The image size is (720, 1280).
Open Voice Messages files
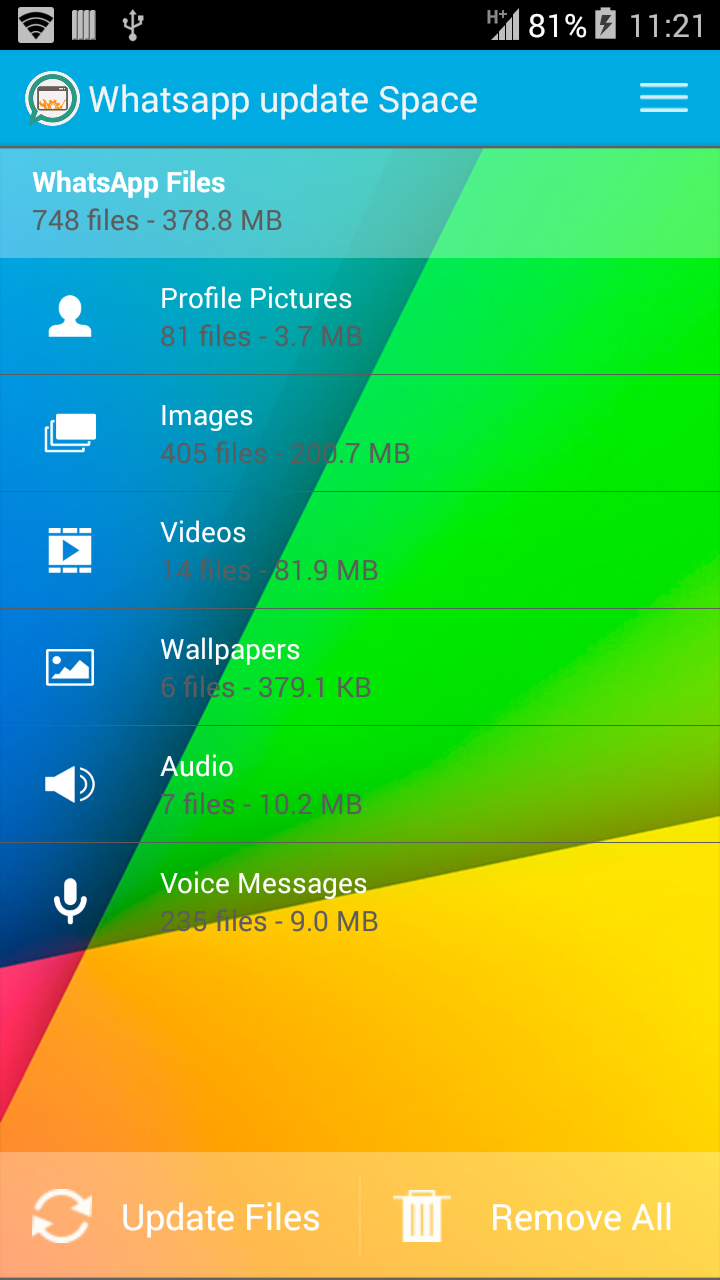(360, 902)
